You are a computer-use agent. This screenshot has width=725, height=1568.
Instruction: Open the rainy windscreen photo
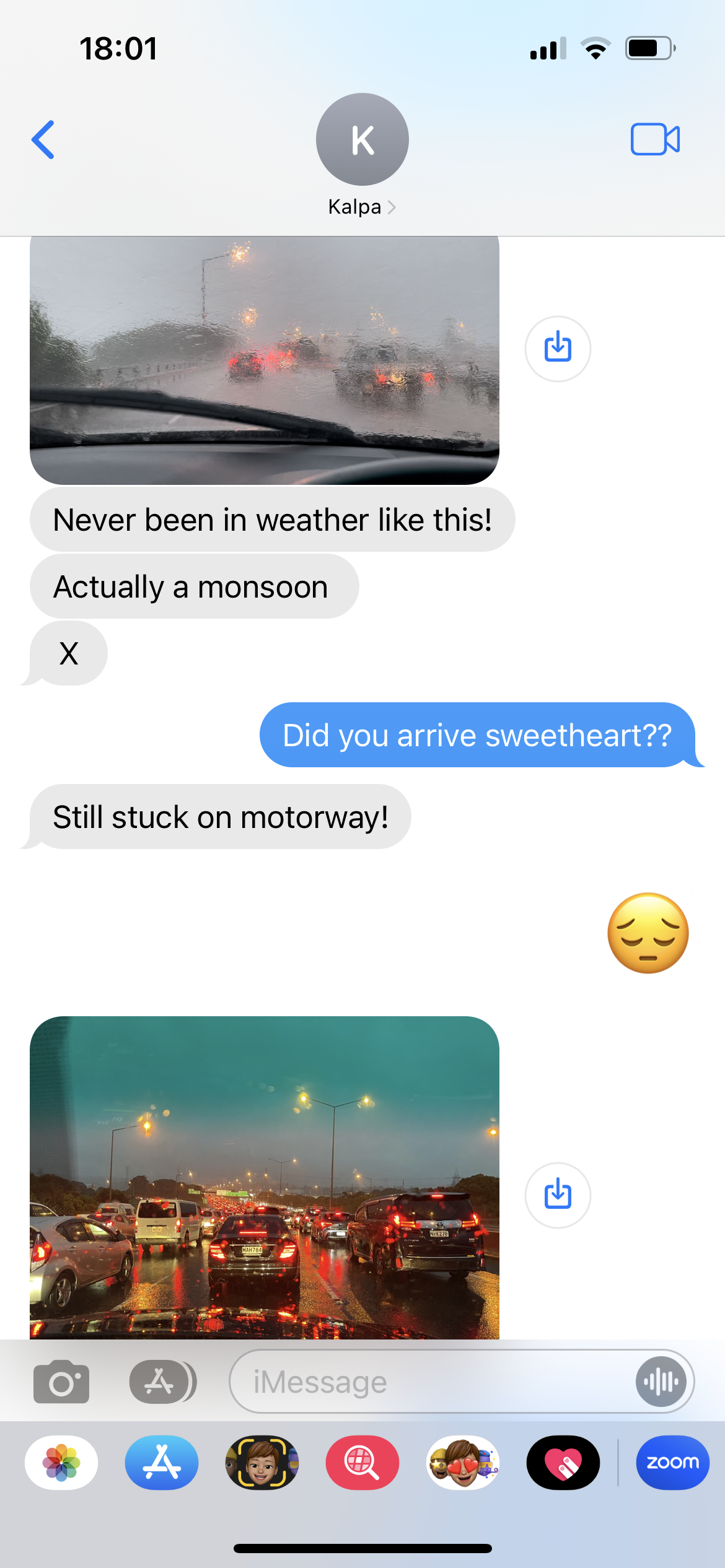[265, 359]
